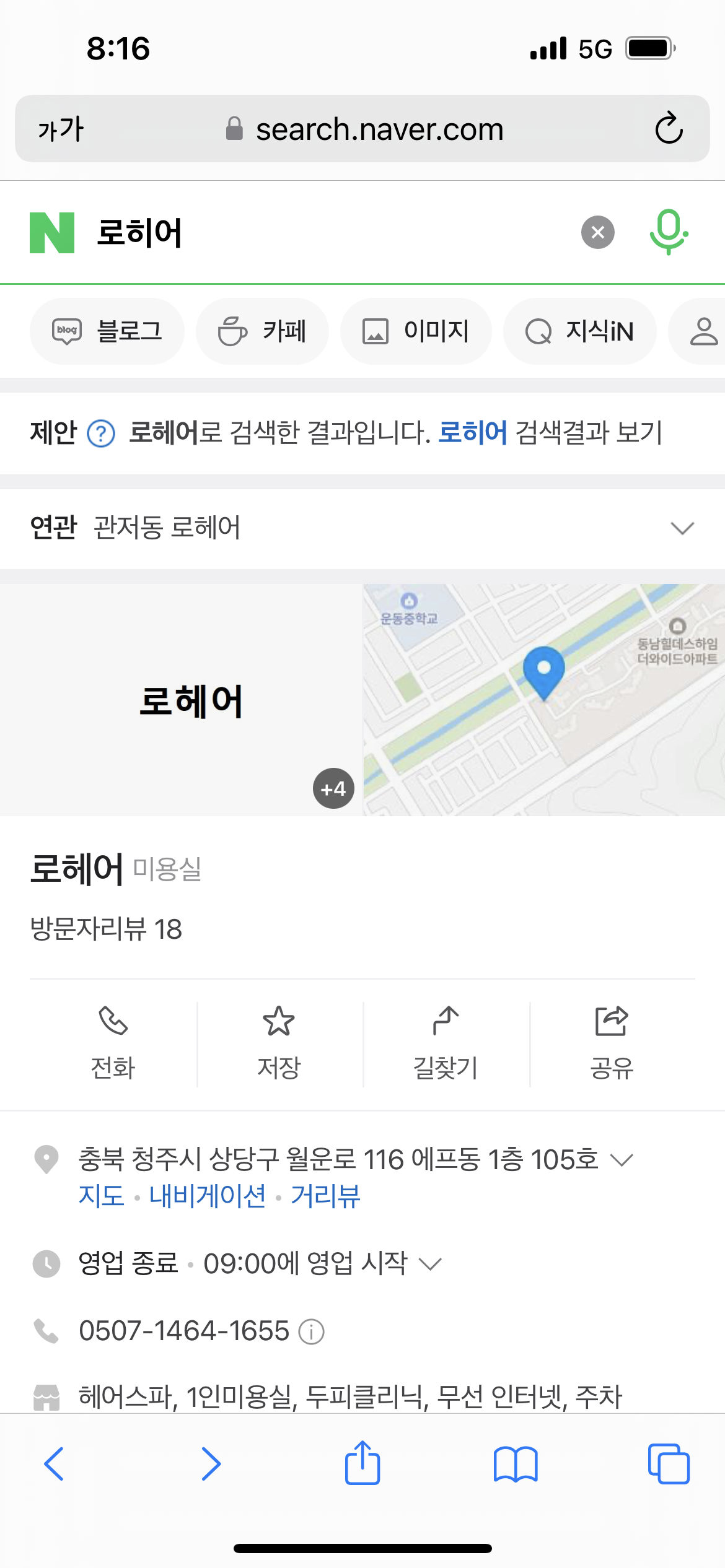
Task: Start voice search with the microphone
Action: [668, 232]
